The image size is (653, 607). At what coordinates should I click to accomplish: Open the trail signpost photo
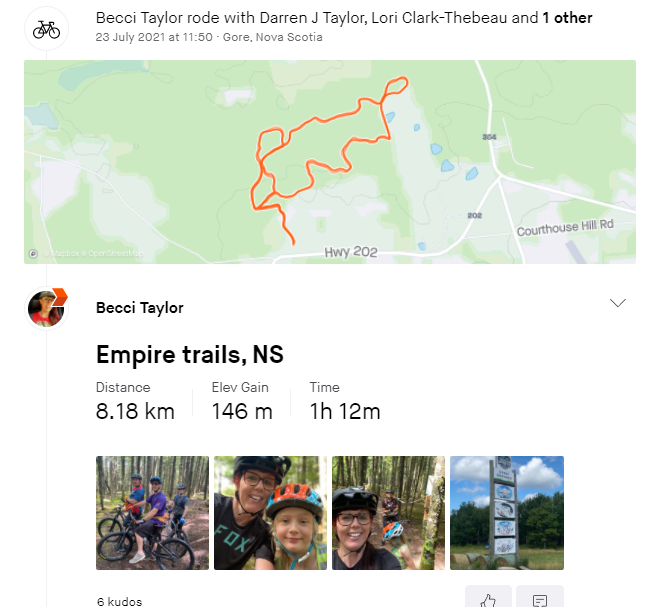click(x=506, y=513)
